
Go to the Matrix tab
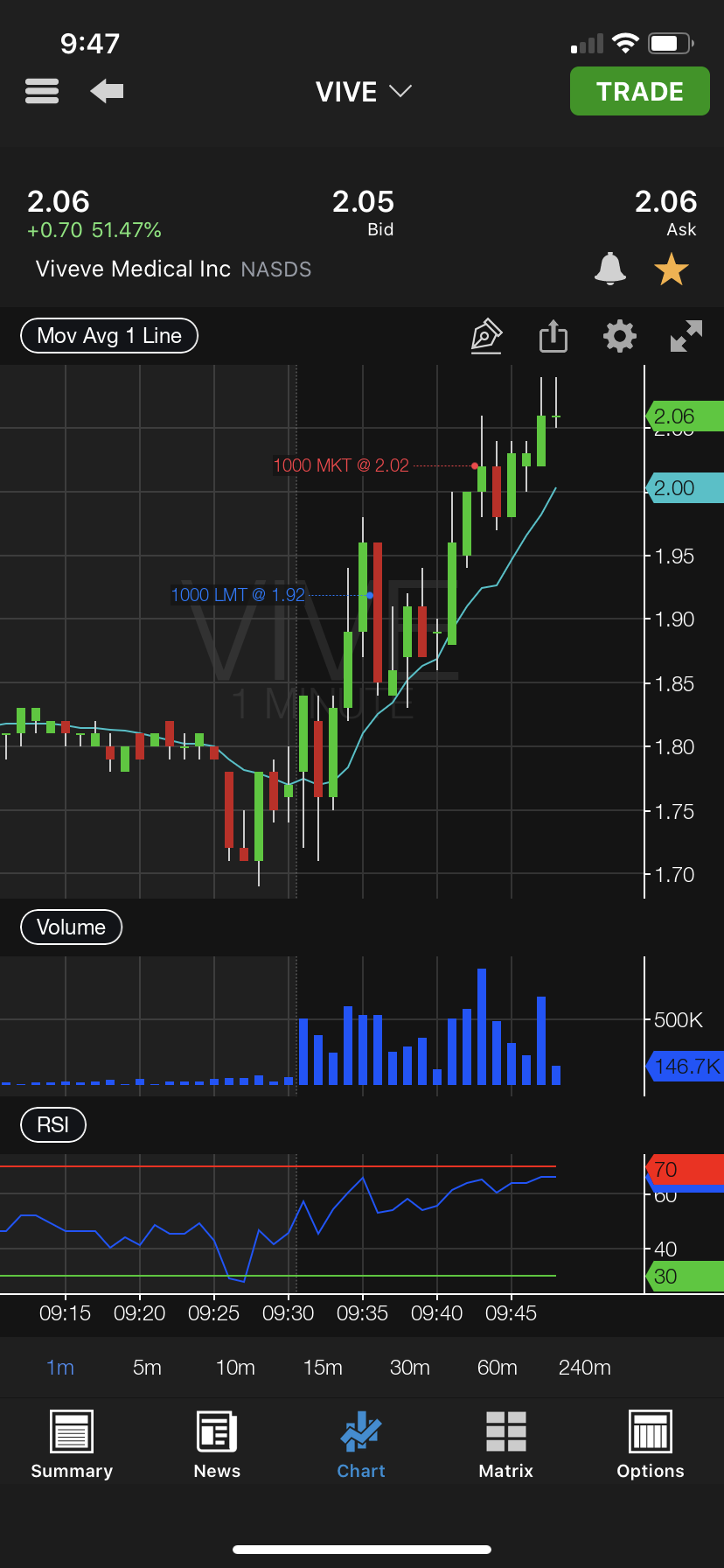pyautogui.click(x=505, y=1445)
